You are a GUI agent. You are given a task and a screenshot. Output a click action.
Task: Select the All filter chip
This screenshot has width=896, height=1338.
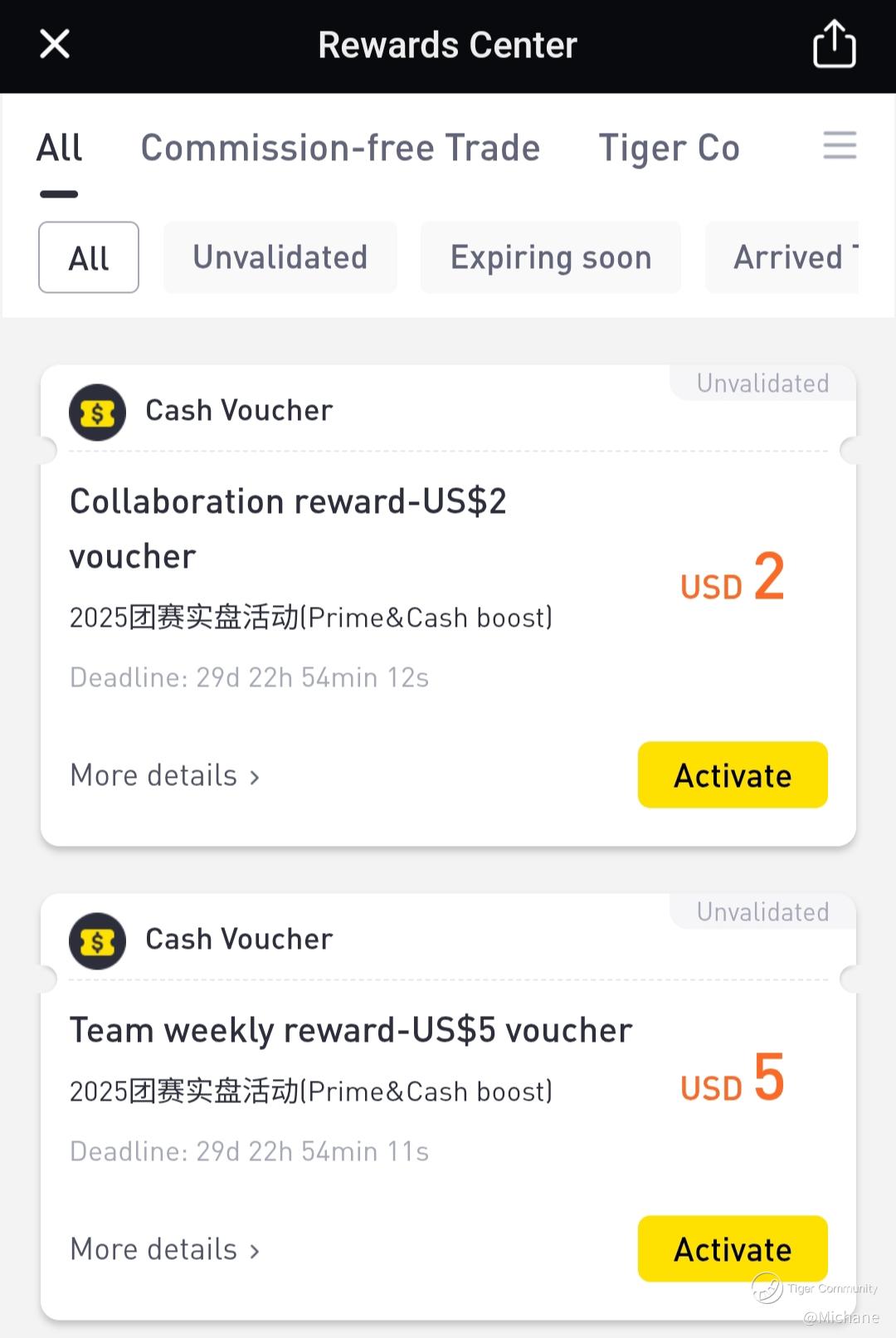pos(89,258)
